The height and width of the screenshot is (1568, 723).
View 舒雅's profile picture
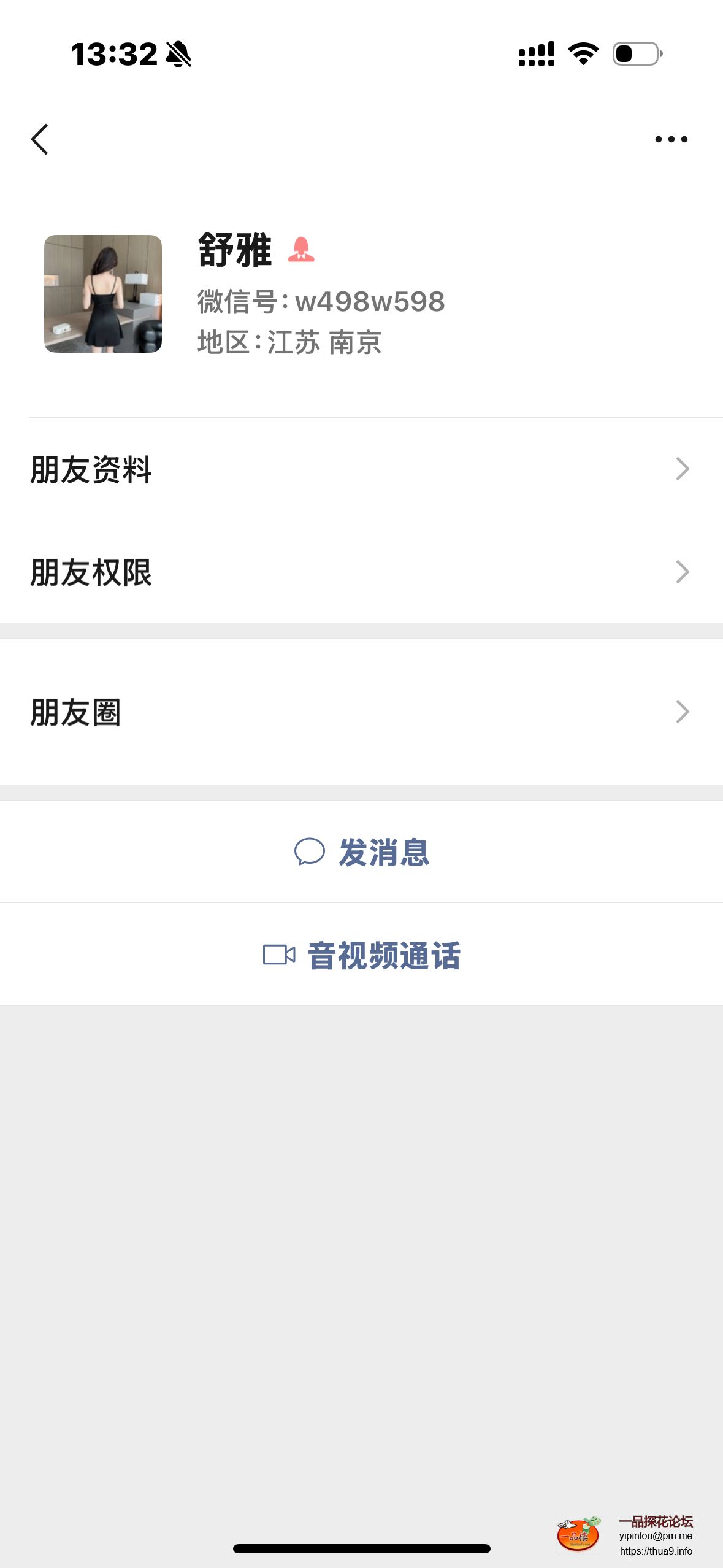(x=103, y=294)
